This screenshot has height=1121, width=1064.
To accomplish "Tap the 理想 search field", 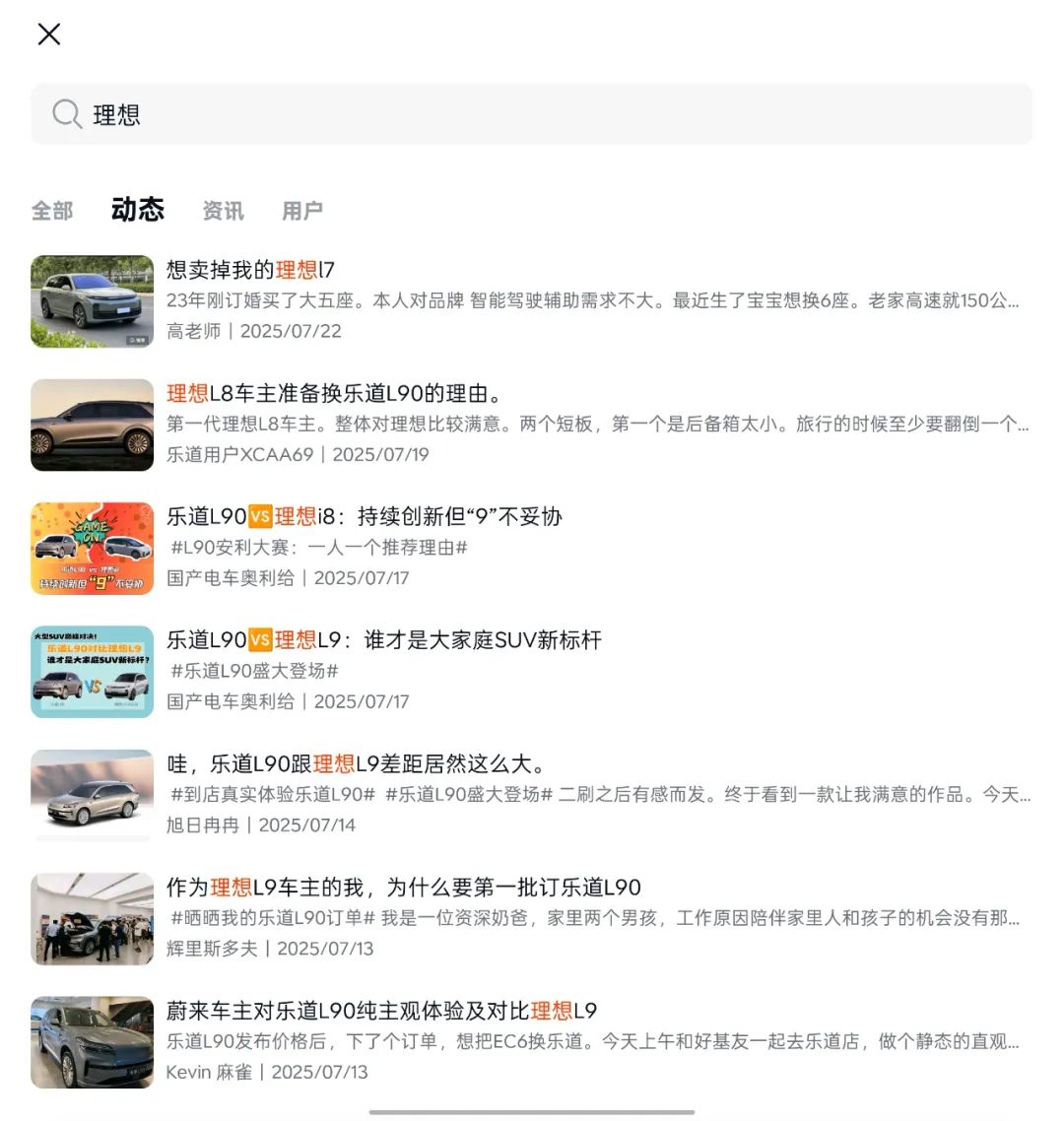I will coord(532,114).
